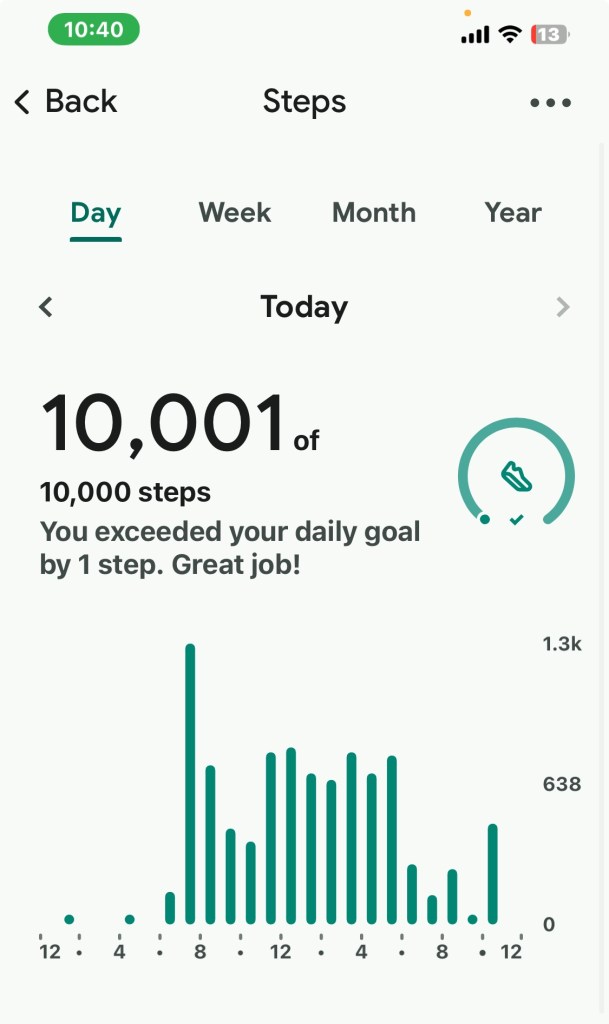The width and height of the screenshot is (609, 1024).
Task: Switch to the Year tab
Action: click(x=513, y=212)
